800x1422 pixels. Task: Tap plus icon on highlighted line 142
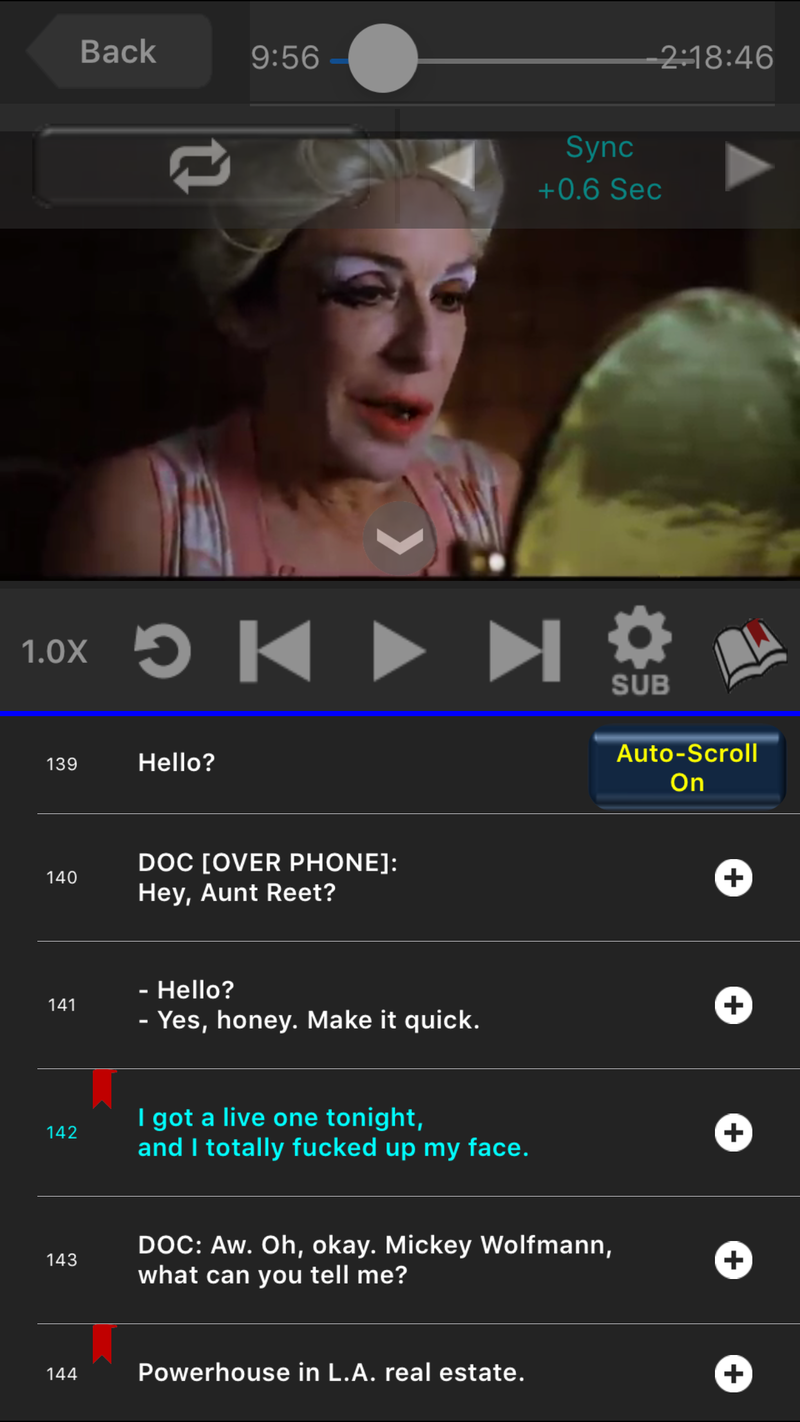coord(733,1132)
